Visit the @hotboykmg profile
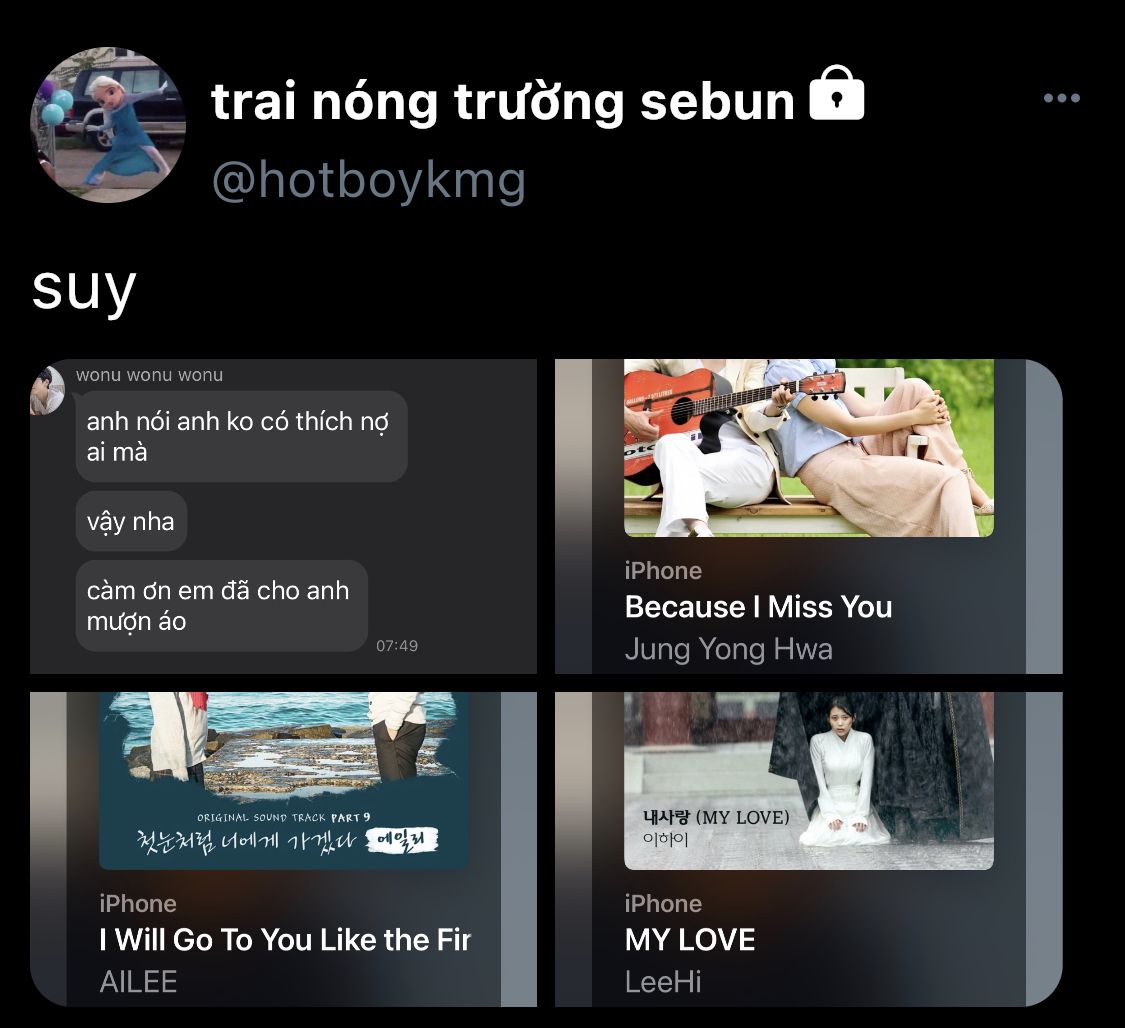Screen dimensions: 1125x1028 click(x=368, y=181)
